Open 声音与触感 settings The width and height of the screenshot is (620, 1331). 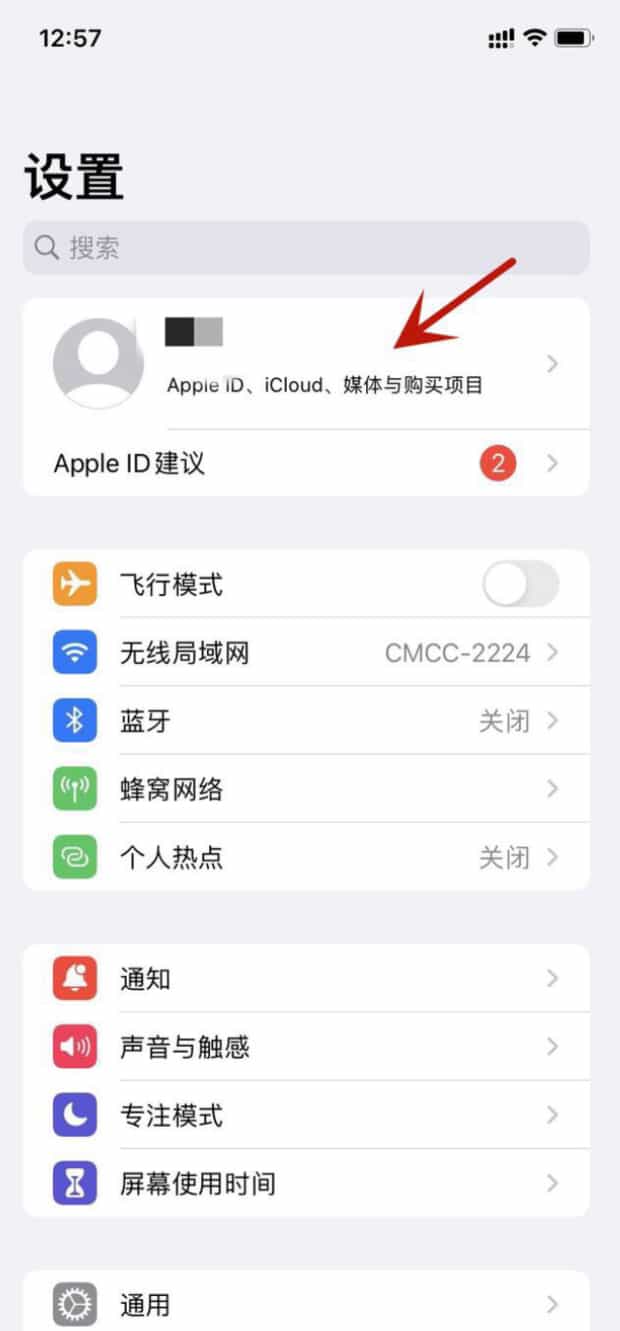click(306, 1047)
